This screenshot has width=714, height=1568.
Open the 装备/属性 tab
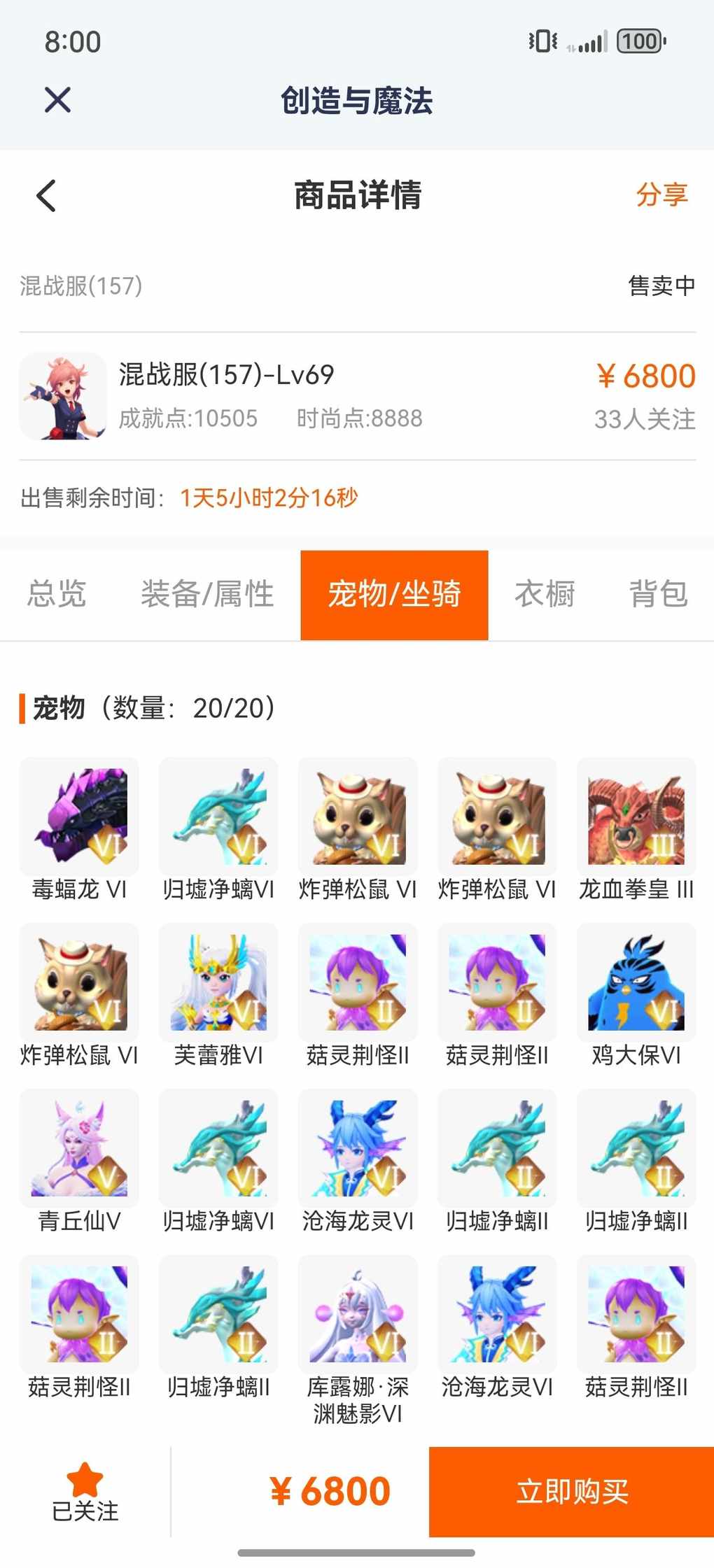(x=207, y=595)
